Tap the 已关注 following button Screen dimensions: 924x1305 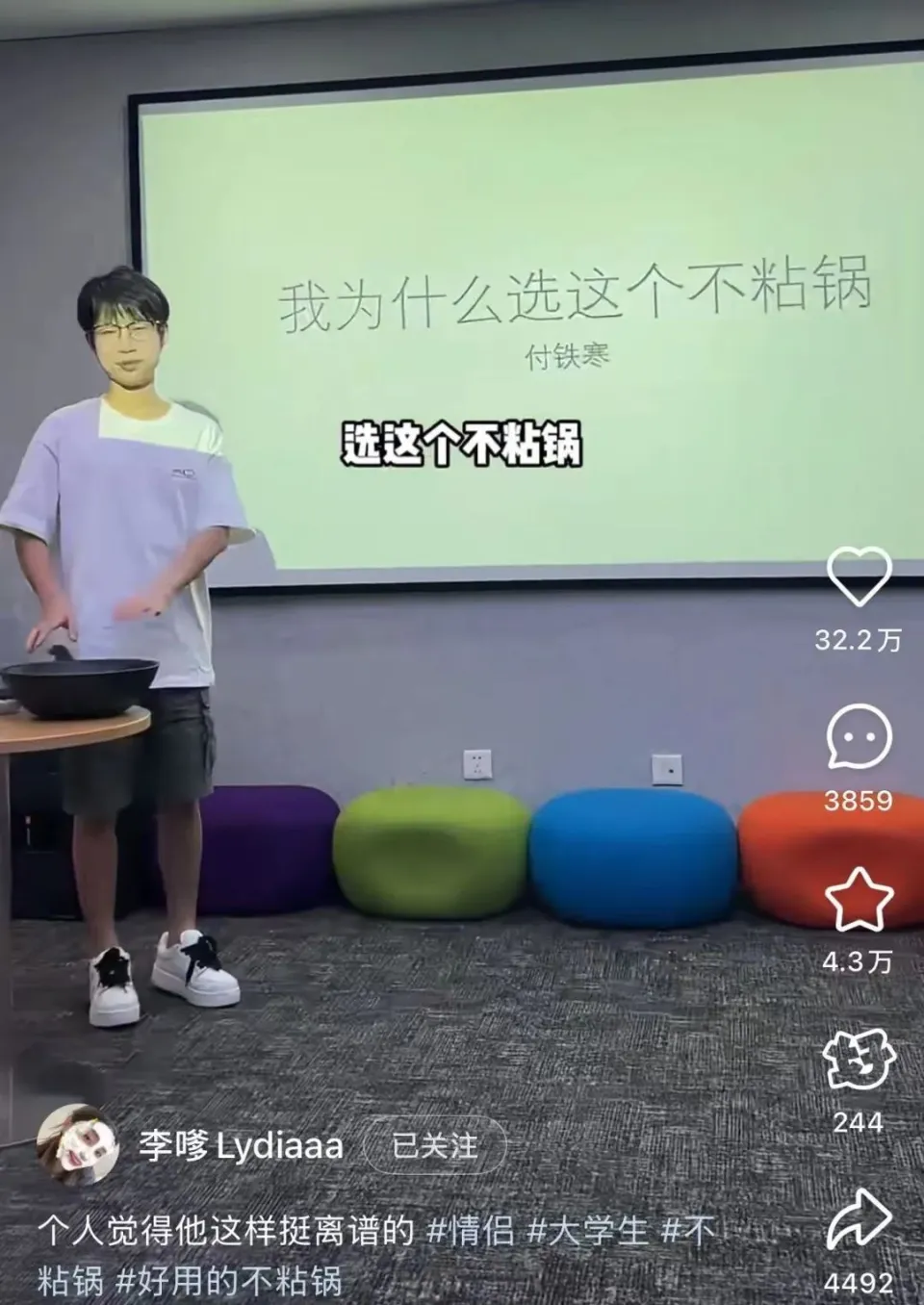click(x=435, y=1146)
